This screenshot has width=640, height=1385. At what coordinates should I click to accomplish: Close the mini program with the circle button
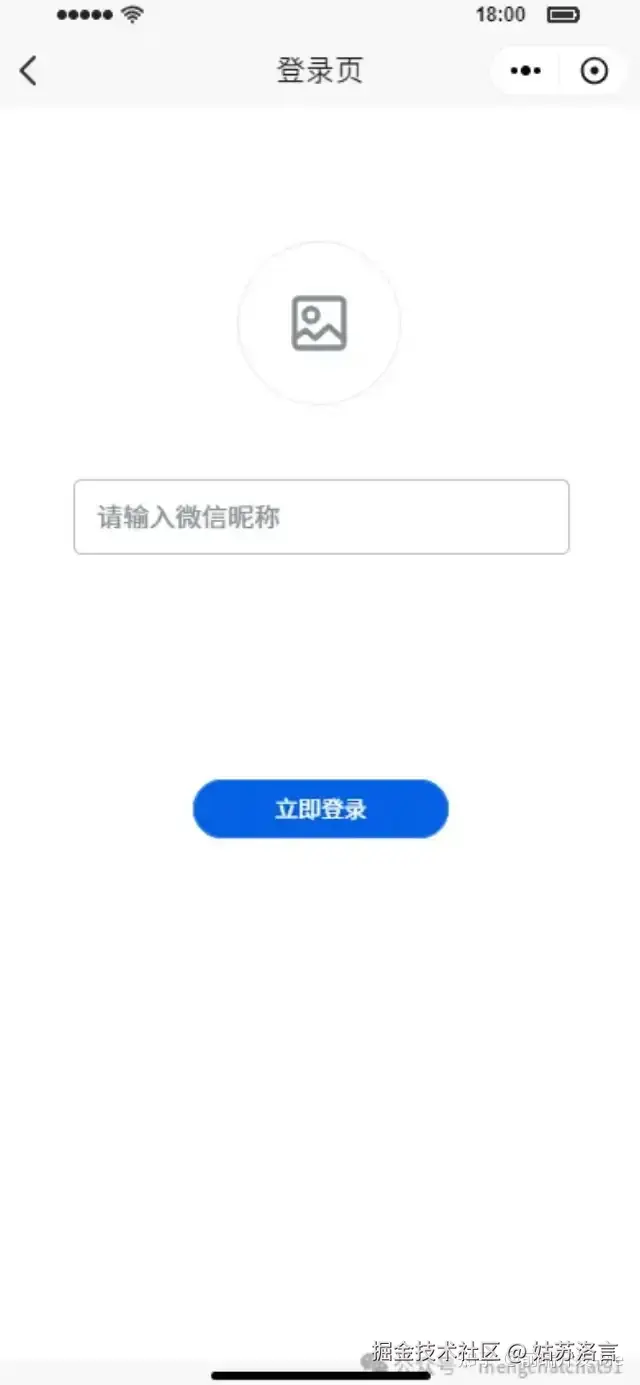click(594, 71)
